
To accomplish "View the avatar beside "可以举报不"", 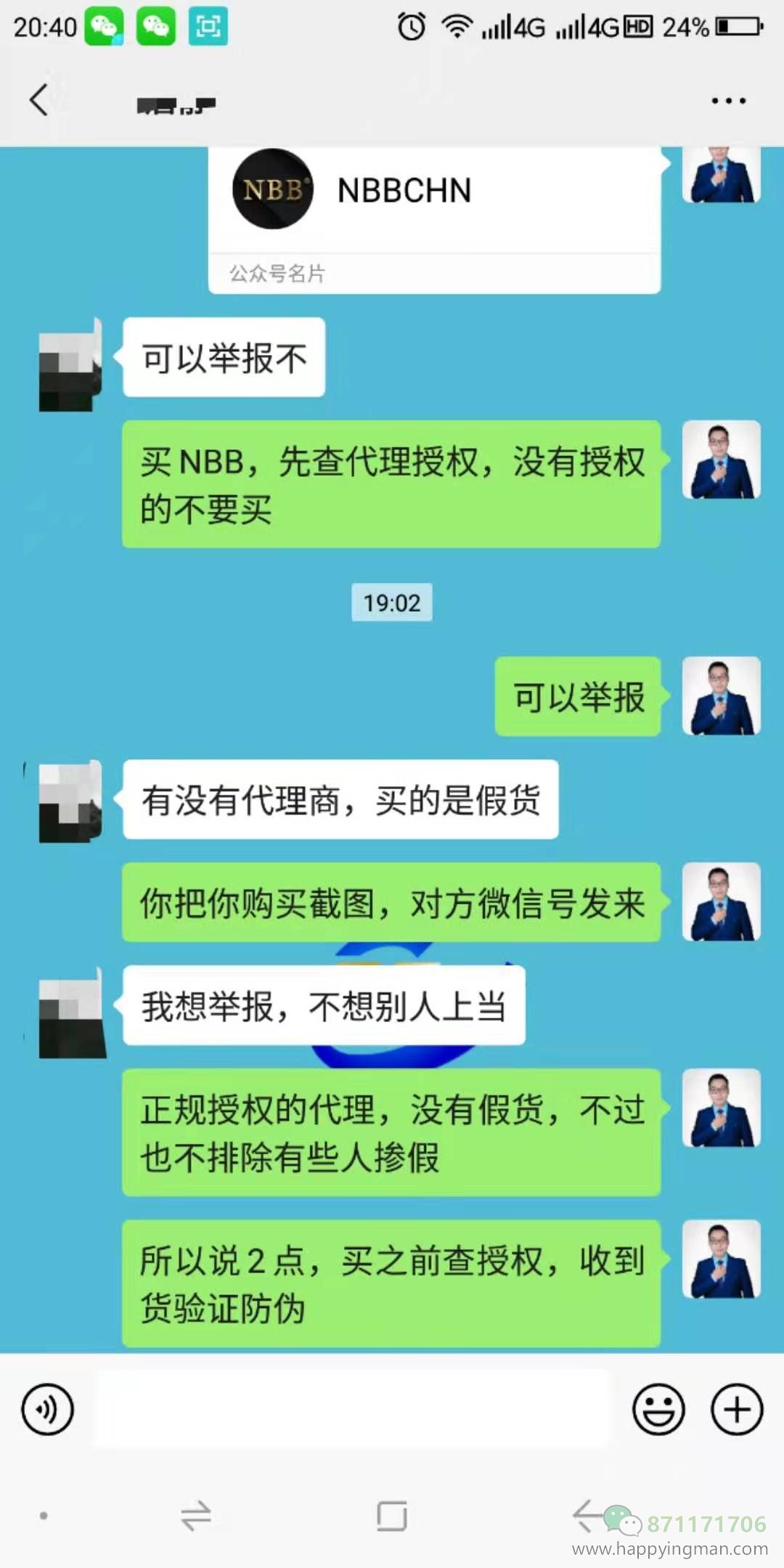I will (70, 366).
